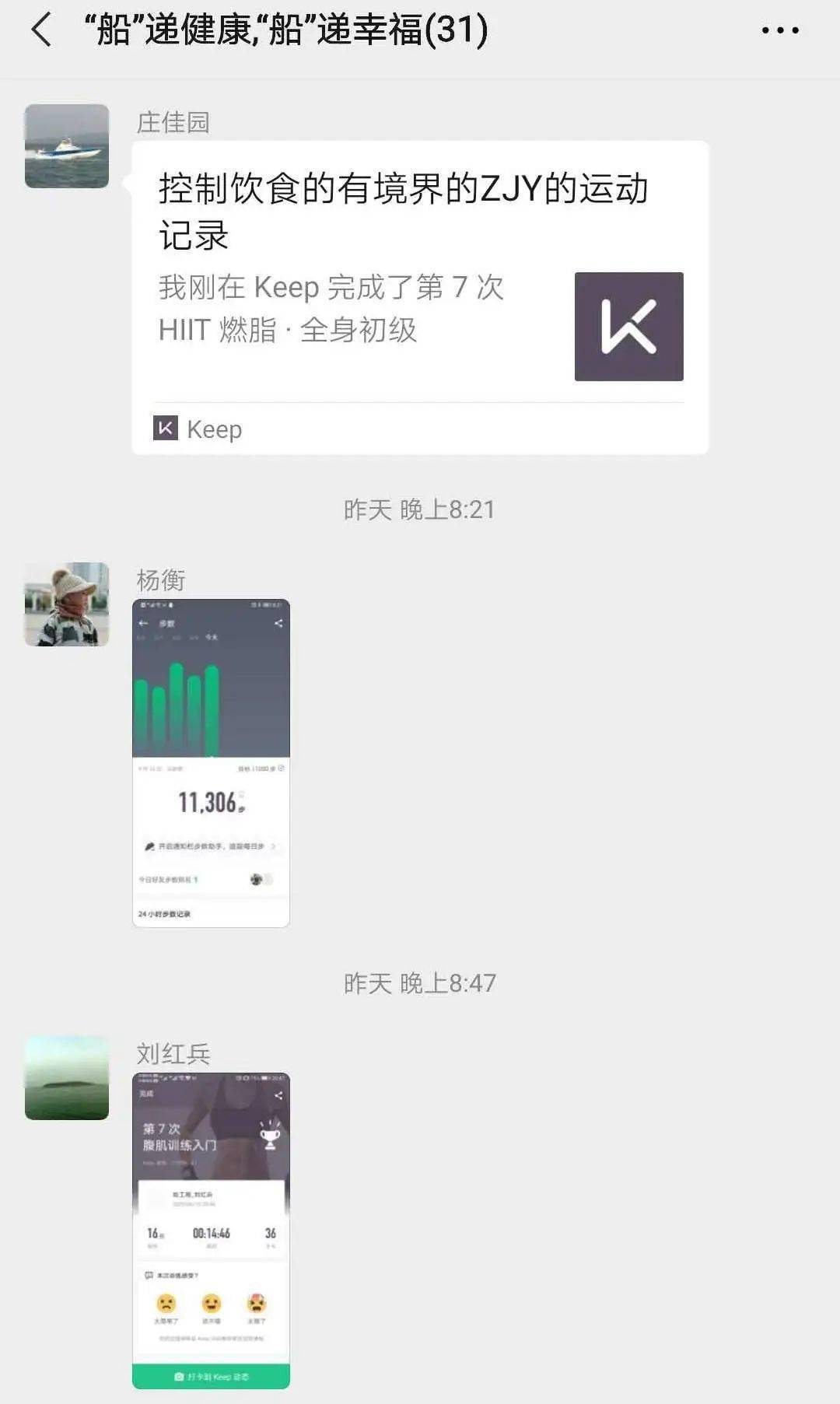Viewport: 840px width, 1404px height.
Task: Open 庄佳园's profile avatar
Action: point(67,146)
